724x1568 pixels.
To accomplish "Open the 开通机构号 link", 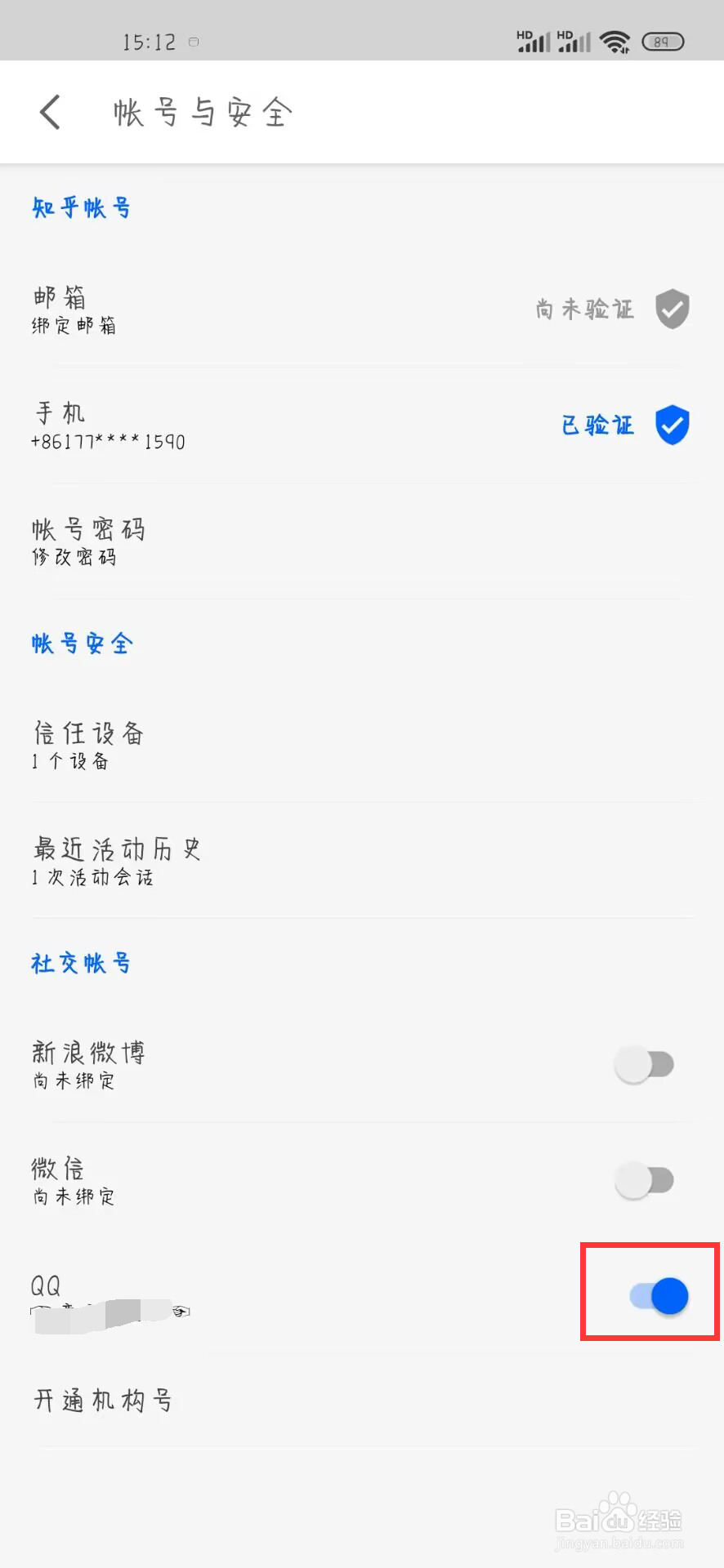I will pos(103,1400).
